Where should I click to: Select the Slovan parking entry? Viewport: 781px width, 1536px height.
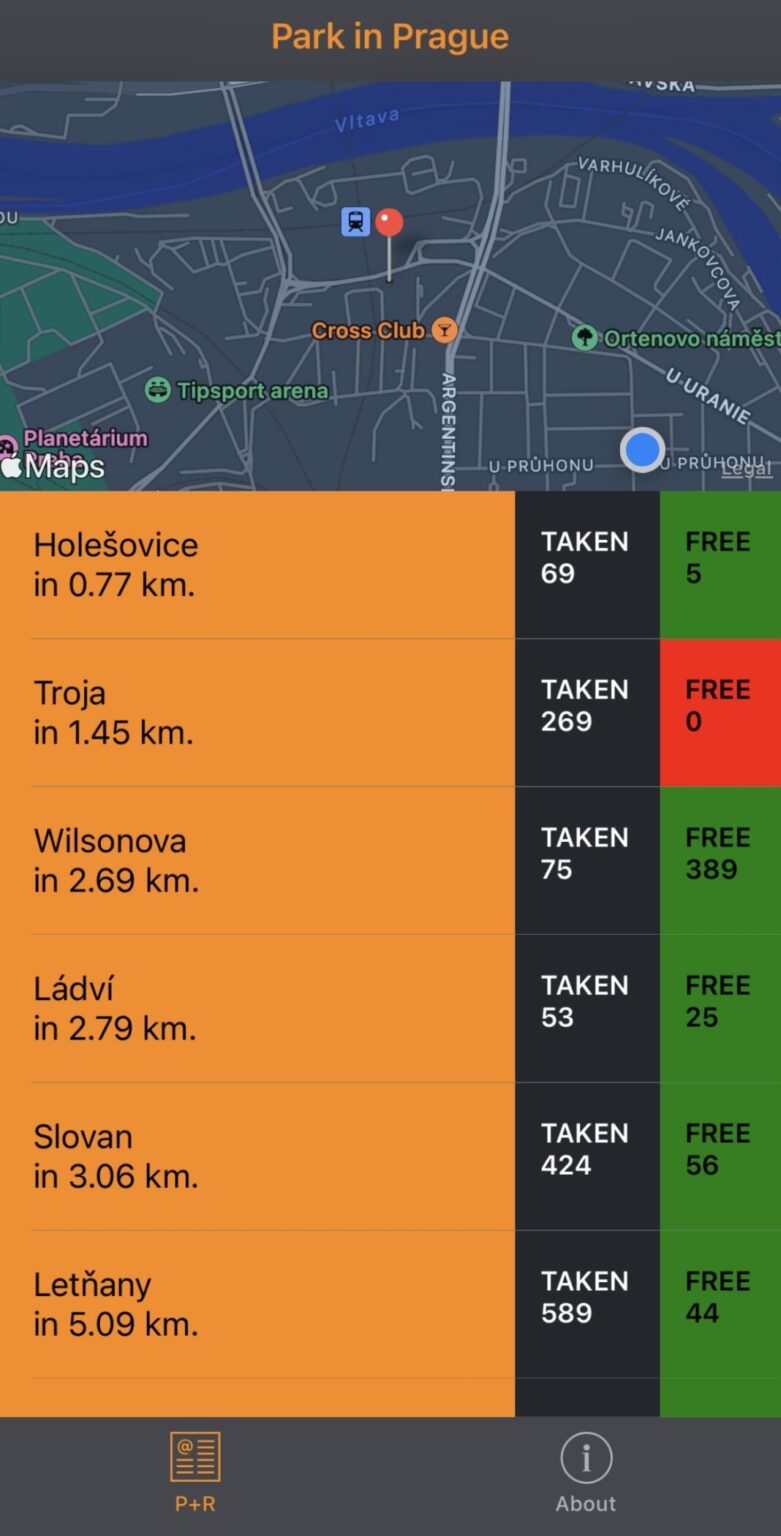click(x=257, y=1156)
